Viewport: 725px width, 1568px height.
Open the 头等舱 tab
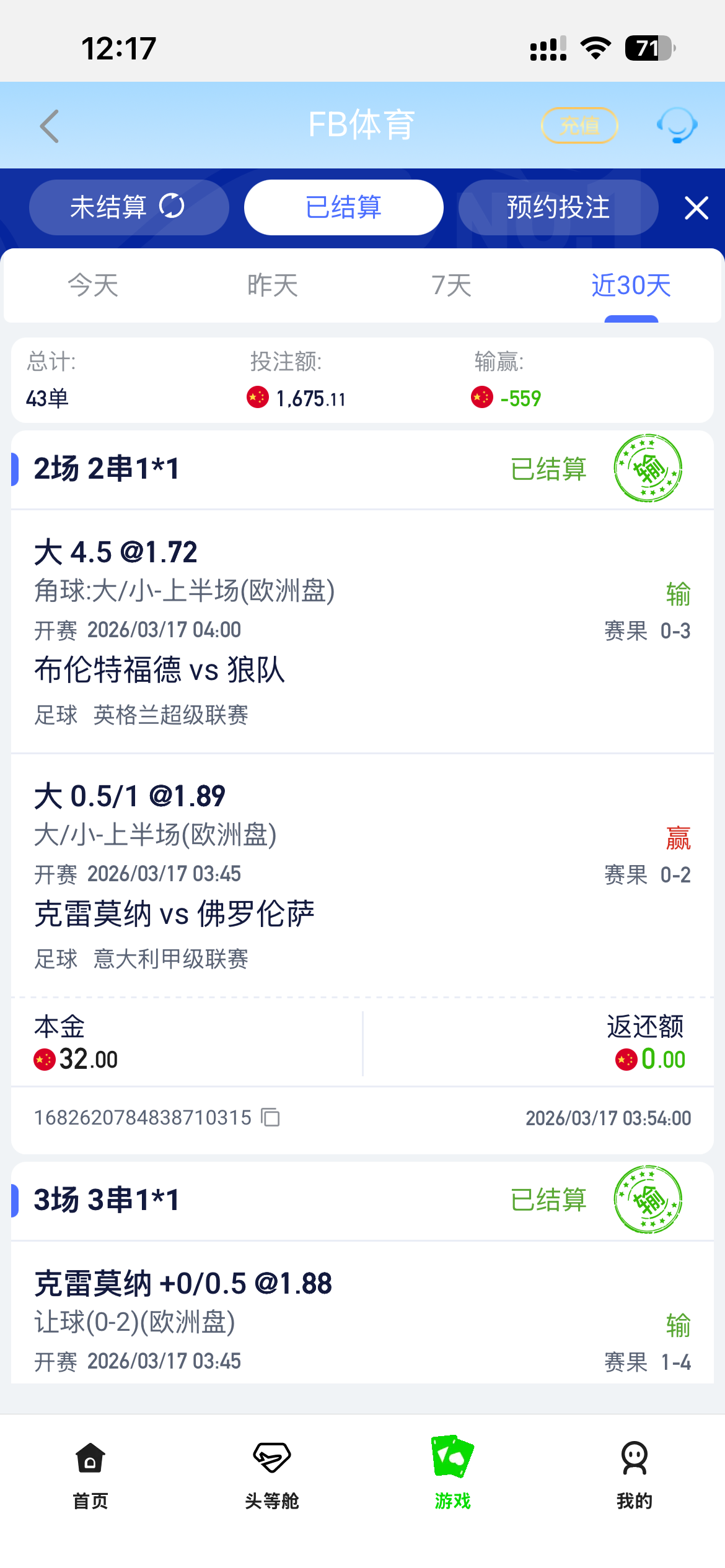tap(272, 1474)
